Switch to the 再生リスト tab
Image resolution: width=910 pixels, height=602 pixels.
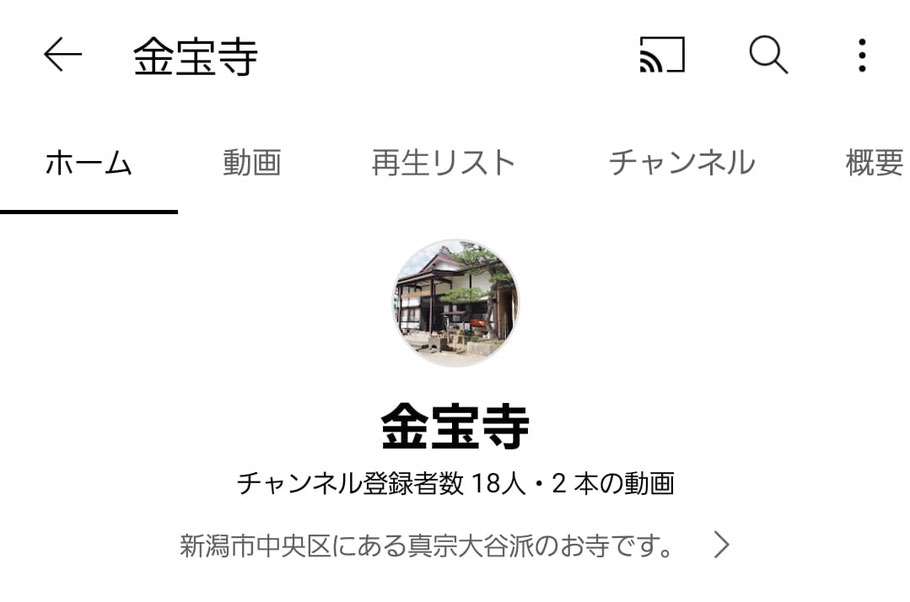[x=443, y=163]
